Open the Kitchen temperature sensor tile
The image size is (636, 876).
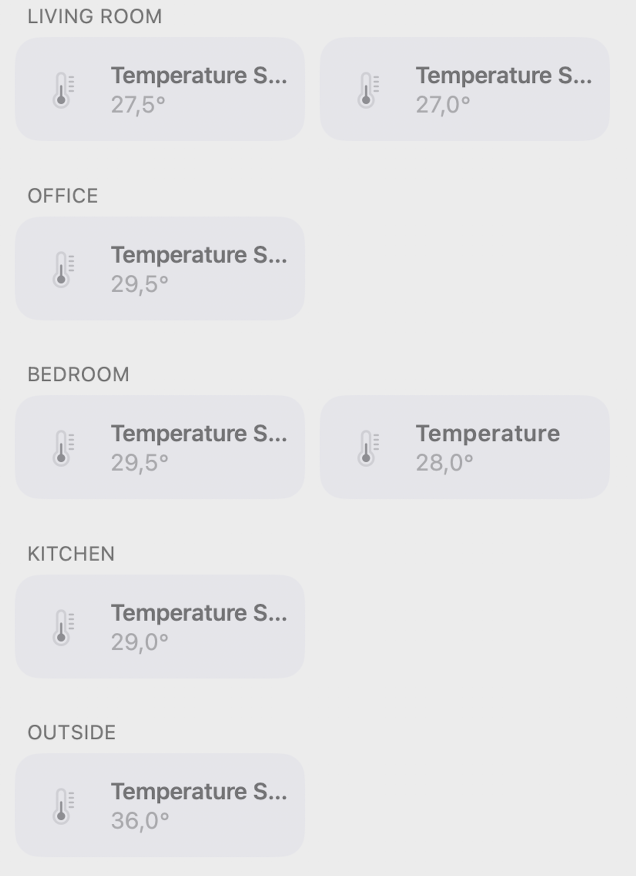coord(160,626)
